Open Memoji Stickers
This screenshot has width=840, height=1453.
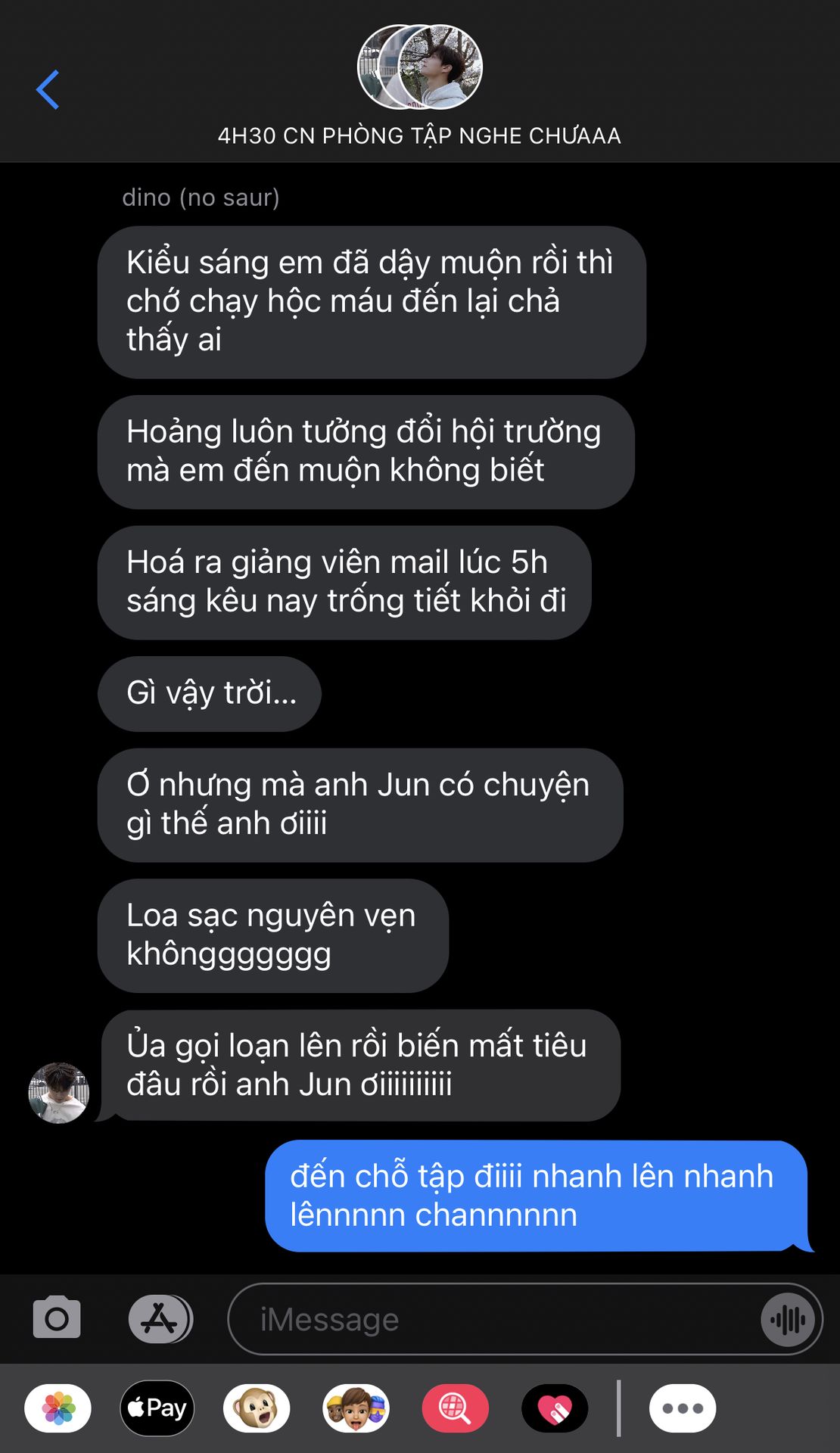356,1408
